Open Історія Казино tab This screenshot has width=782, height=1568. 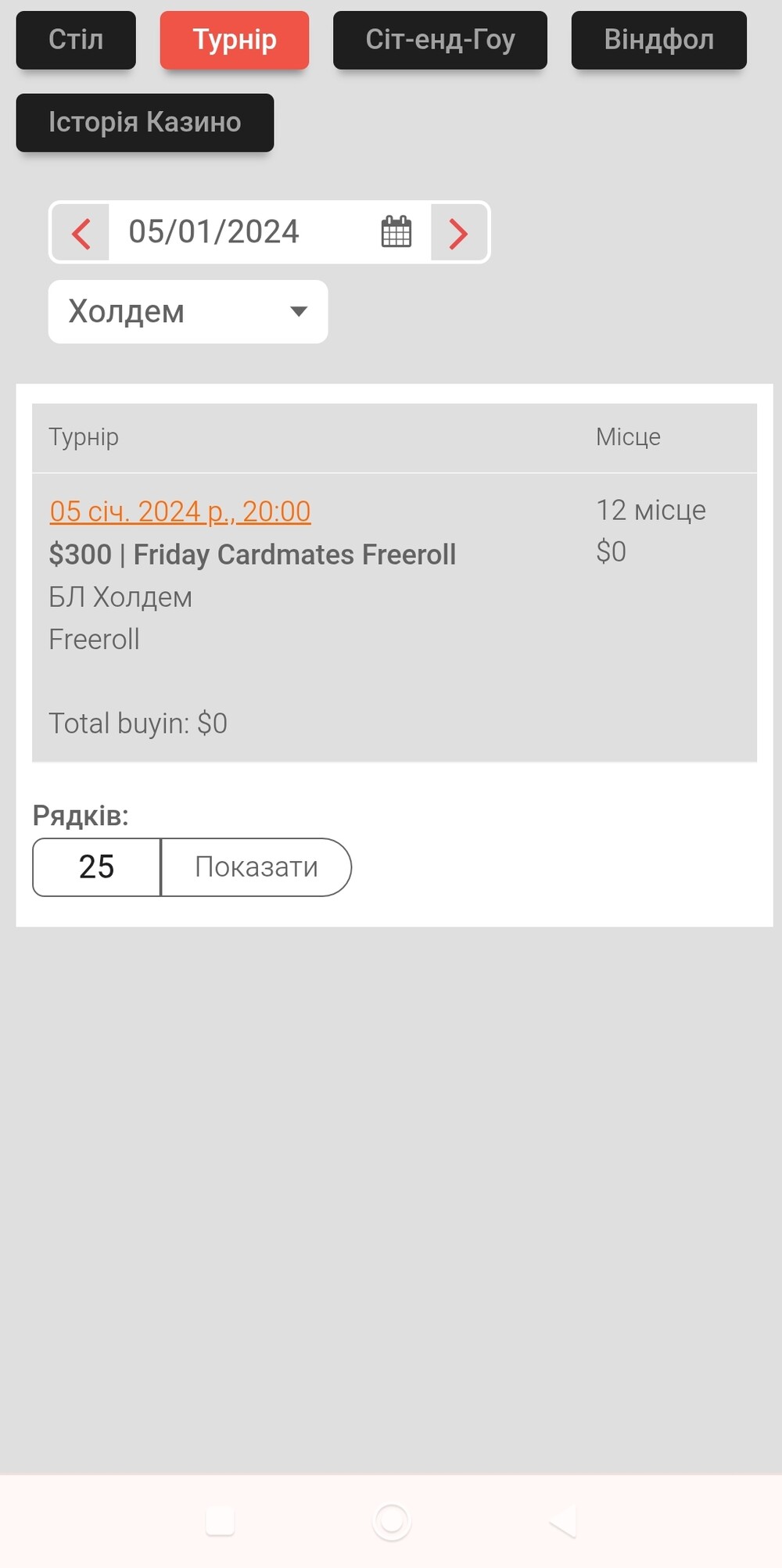[x=145, y=123]
